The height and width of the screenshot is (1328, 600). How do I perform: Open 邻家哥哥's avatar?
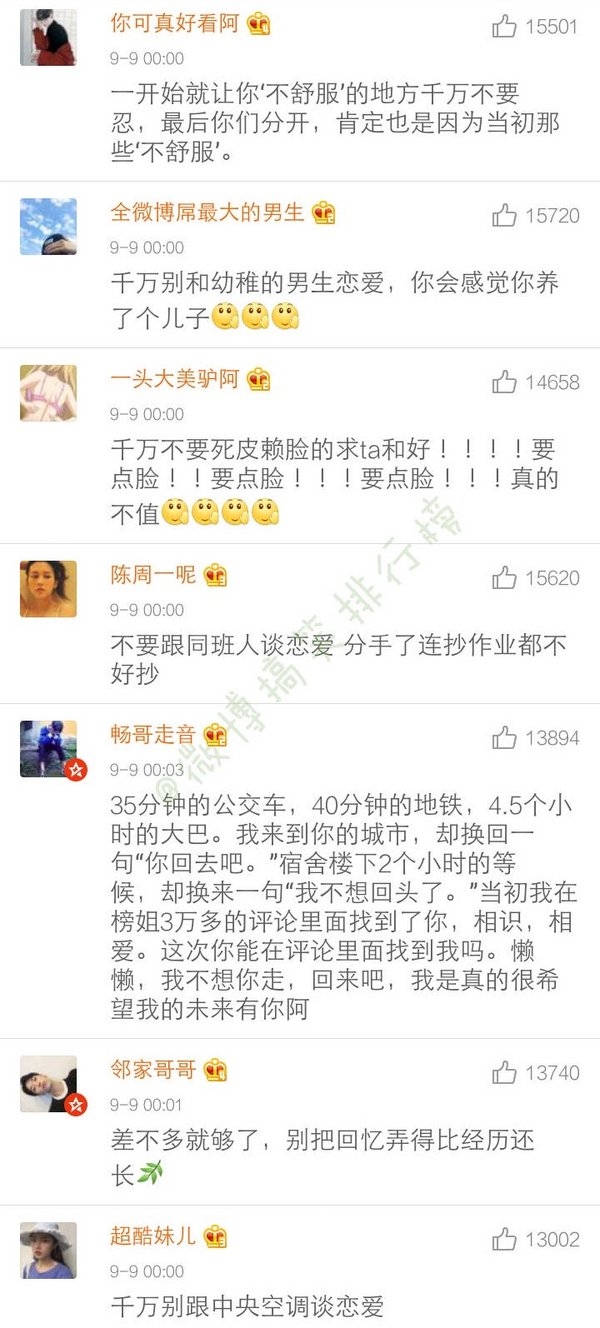pyautogui.click(x=48, y=1084)
